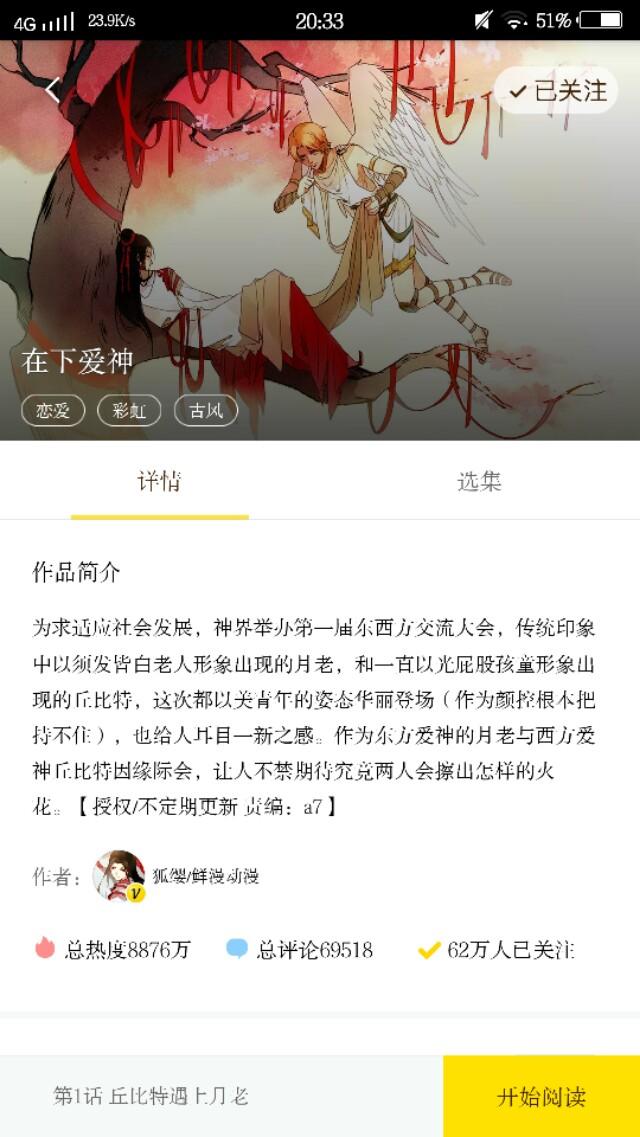Tap the 已关注 follow button
The image size is (640, 1137).
pos(558,91)
